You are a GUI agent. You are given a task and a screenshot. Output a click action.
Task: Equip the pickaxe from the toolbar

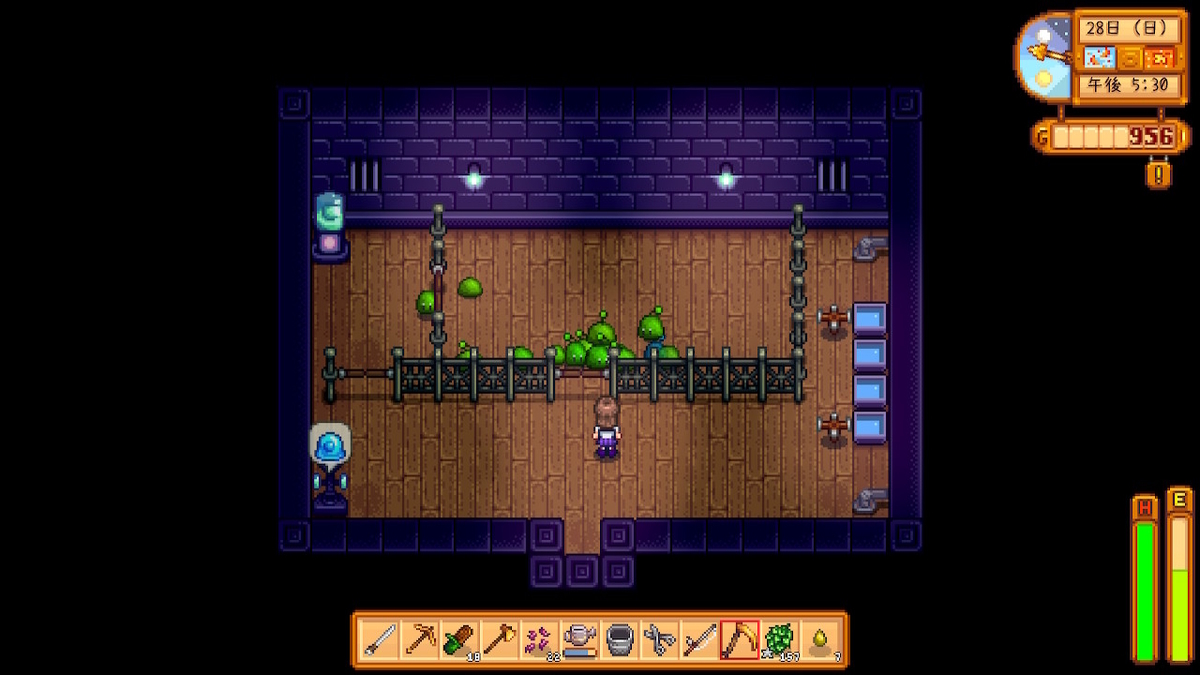tap(420, 639)
